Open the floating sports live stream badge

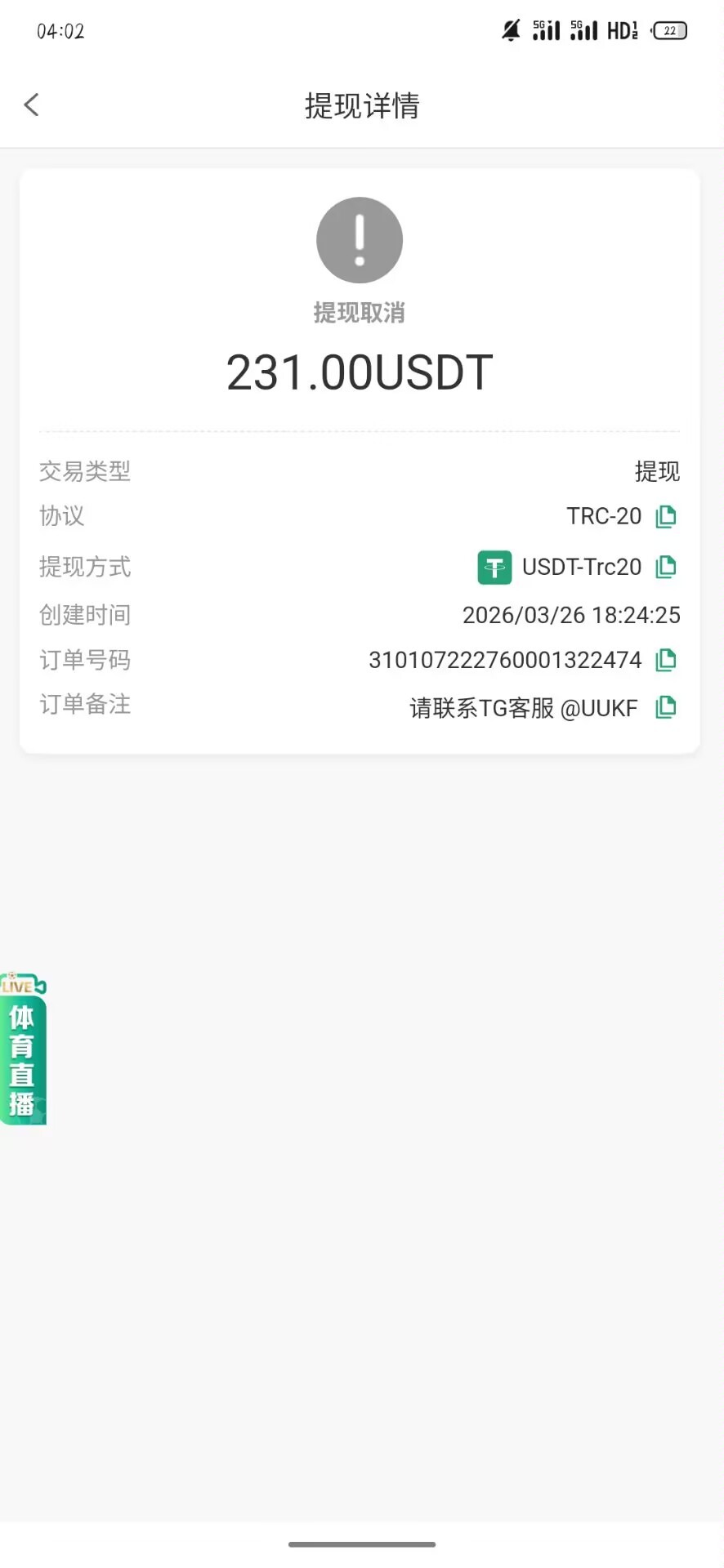pos(23,1050)
